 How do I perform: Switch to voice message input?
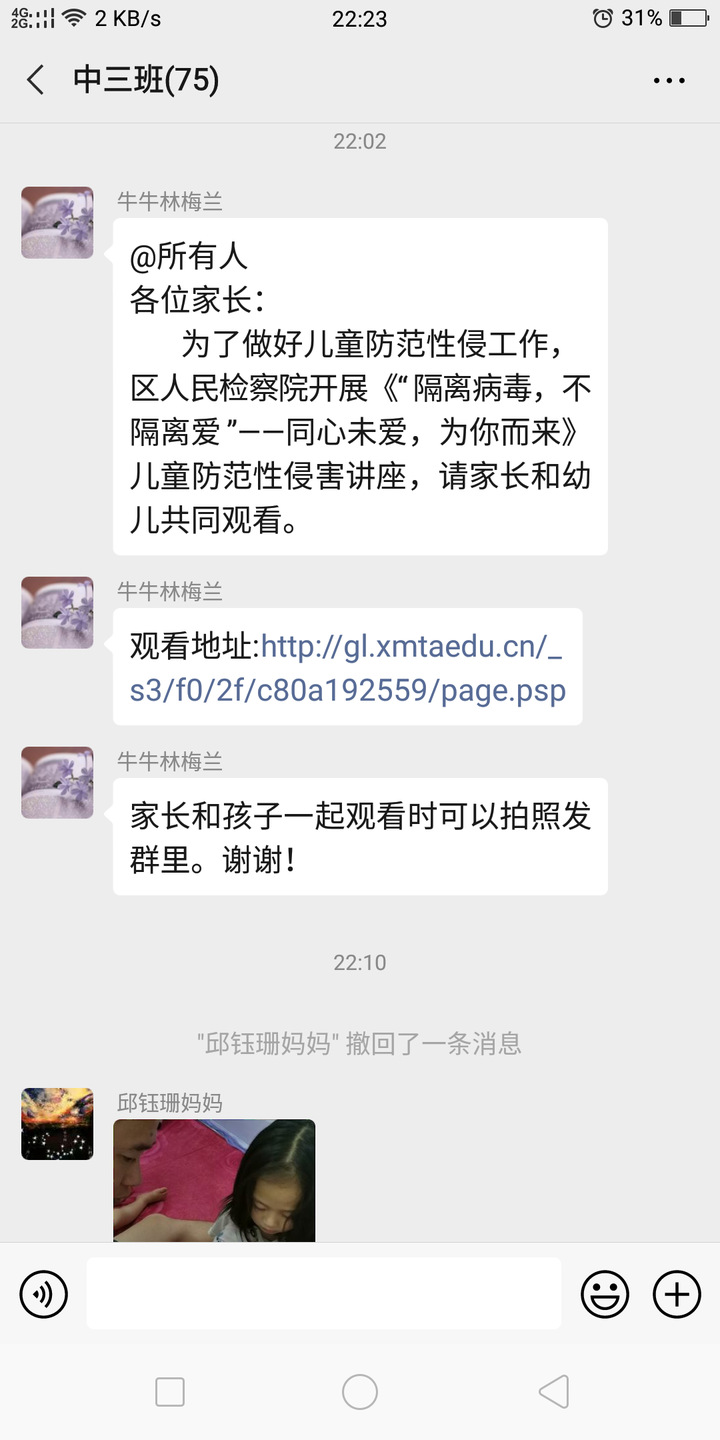(44, 1295)
